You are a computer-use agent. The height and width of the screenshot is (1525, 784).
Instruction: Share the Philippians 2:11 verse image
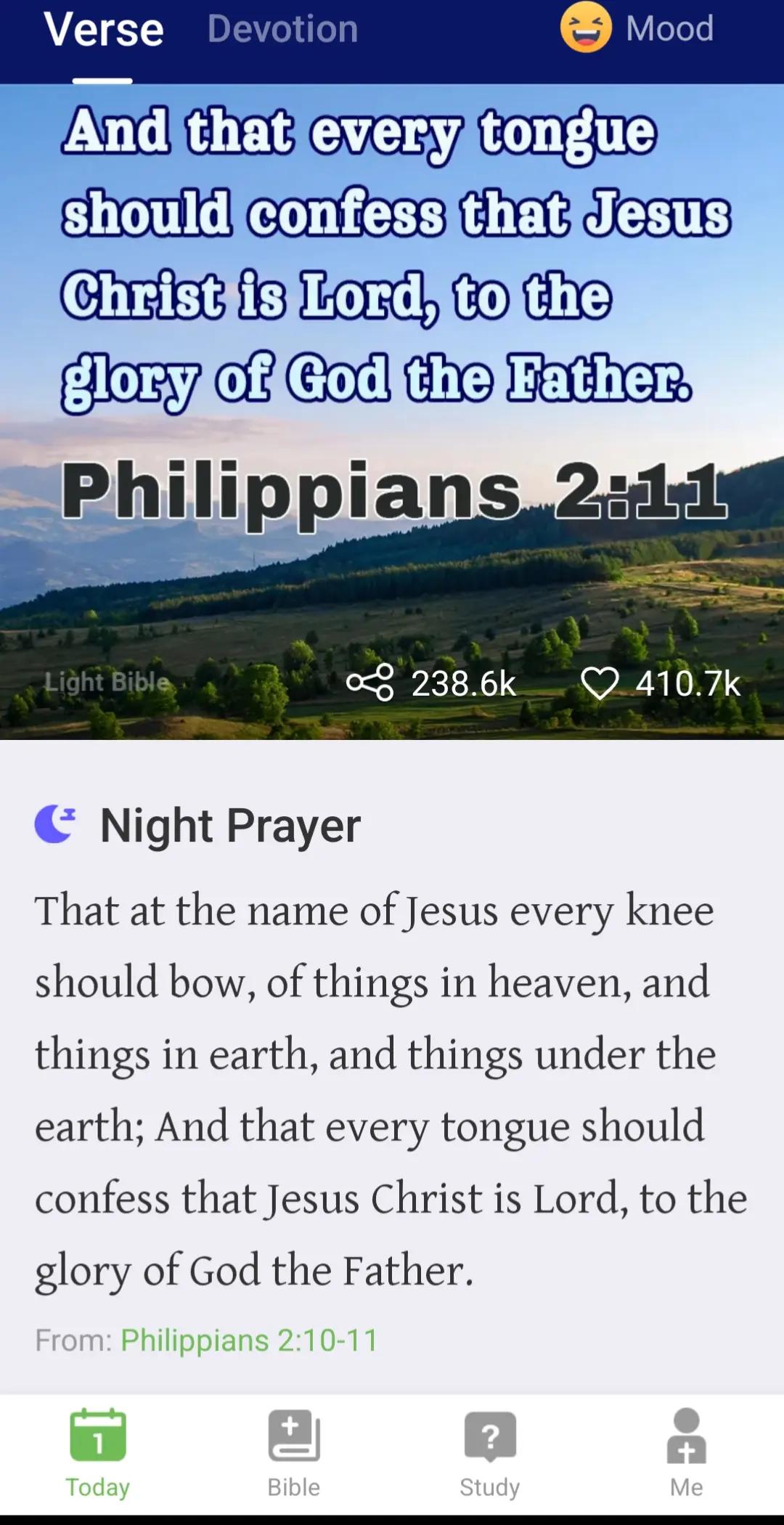point(431,683)
